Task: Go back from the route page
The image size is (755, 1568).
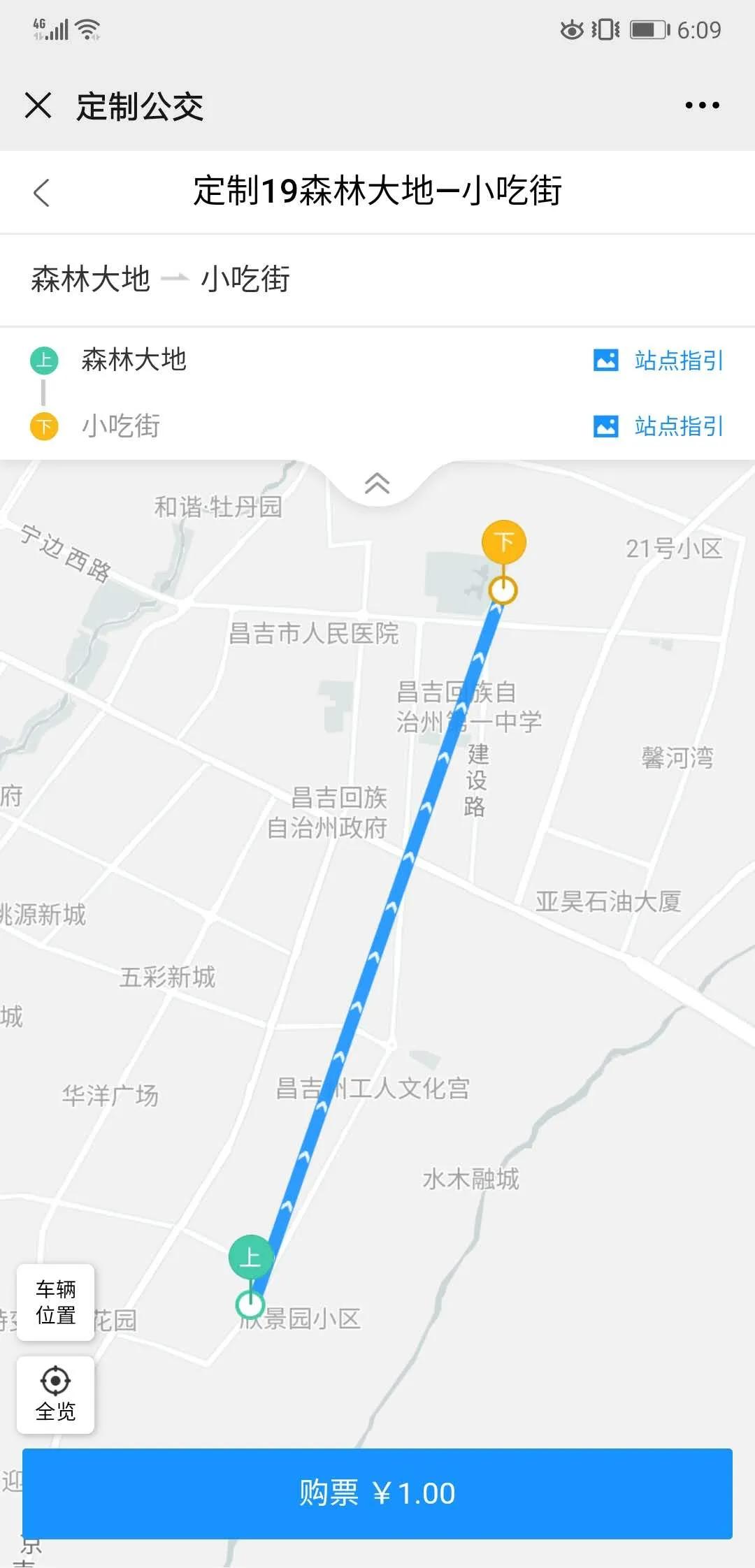Action: click(42, 192)
